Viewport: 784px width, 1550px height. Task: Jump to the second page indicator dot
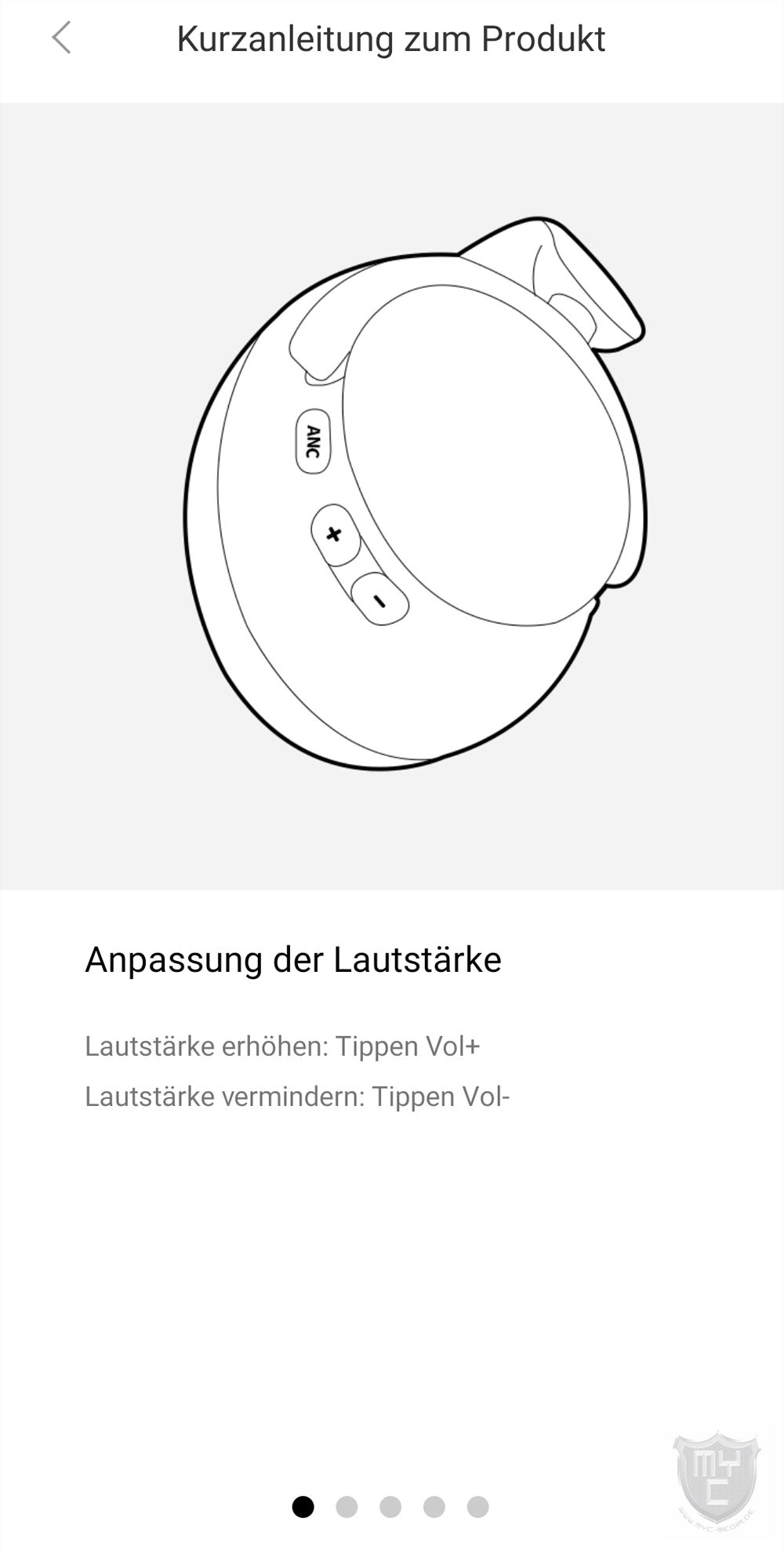tap(347, 1507)
